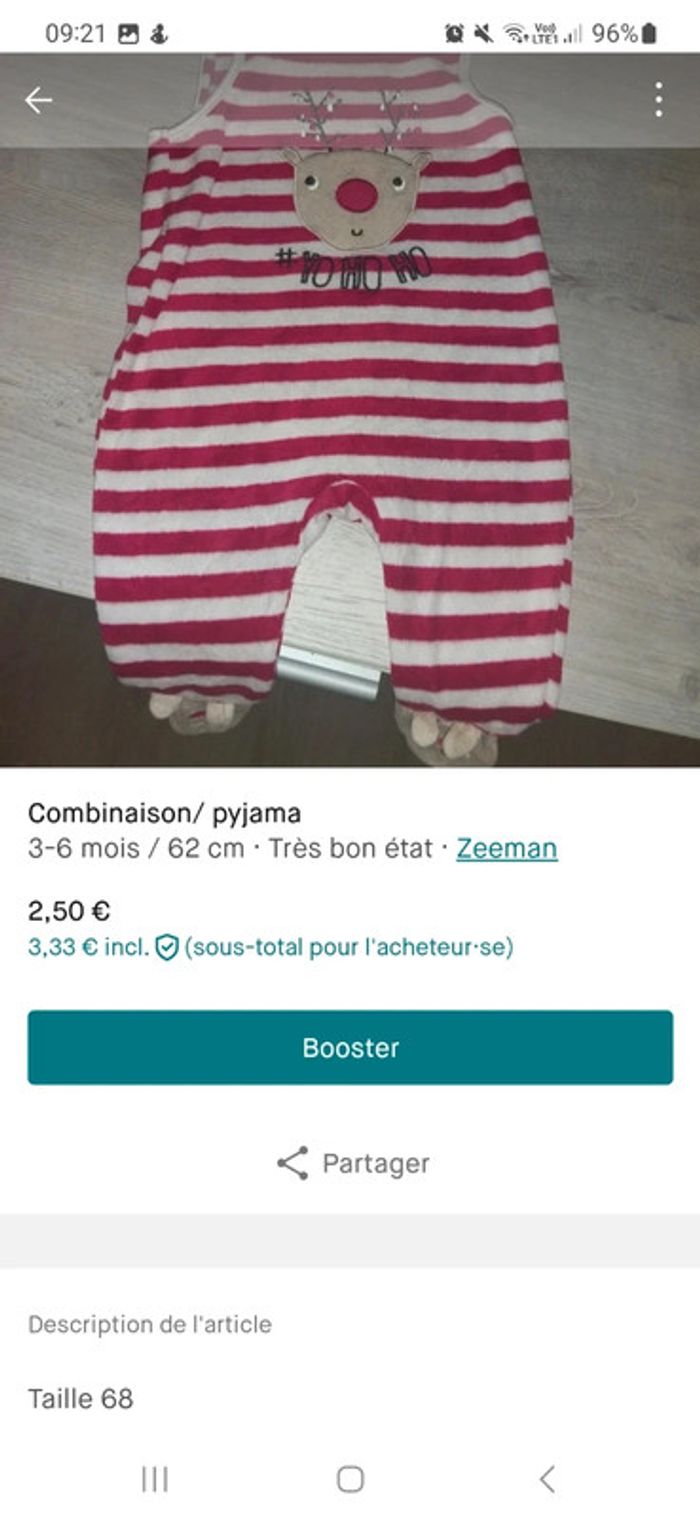Go back using the top arrow
This screenshot has width=700, height=1518.
pyautogui.click(x=38, y=100)
